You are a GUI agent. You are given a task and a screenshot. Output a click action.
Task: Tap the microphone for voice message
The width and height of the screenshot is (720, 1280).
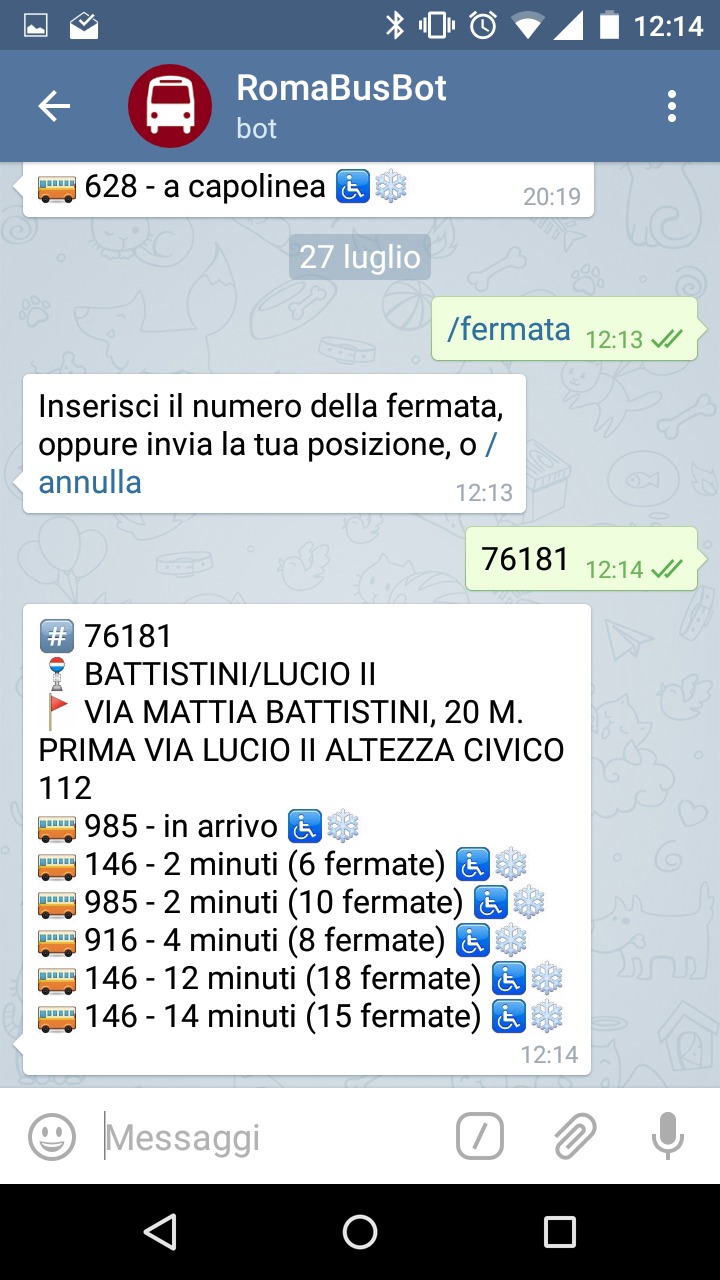[667, 1137]
